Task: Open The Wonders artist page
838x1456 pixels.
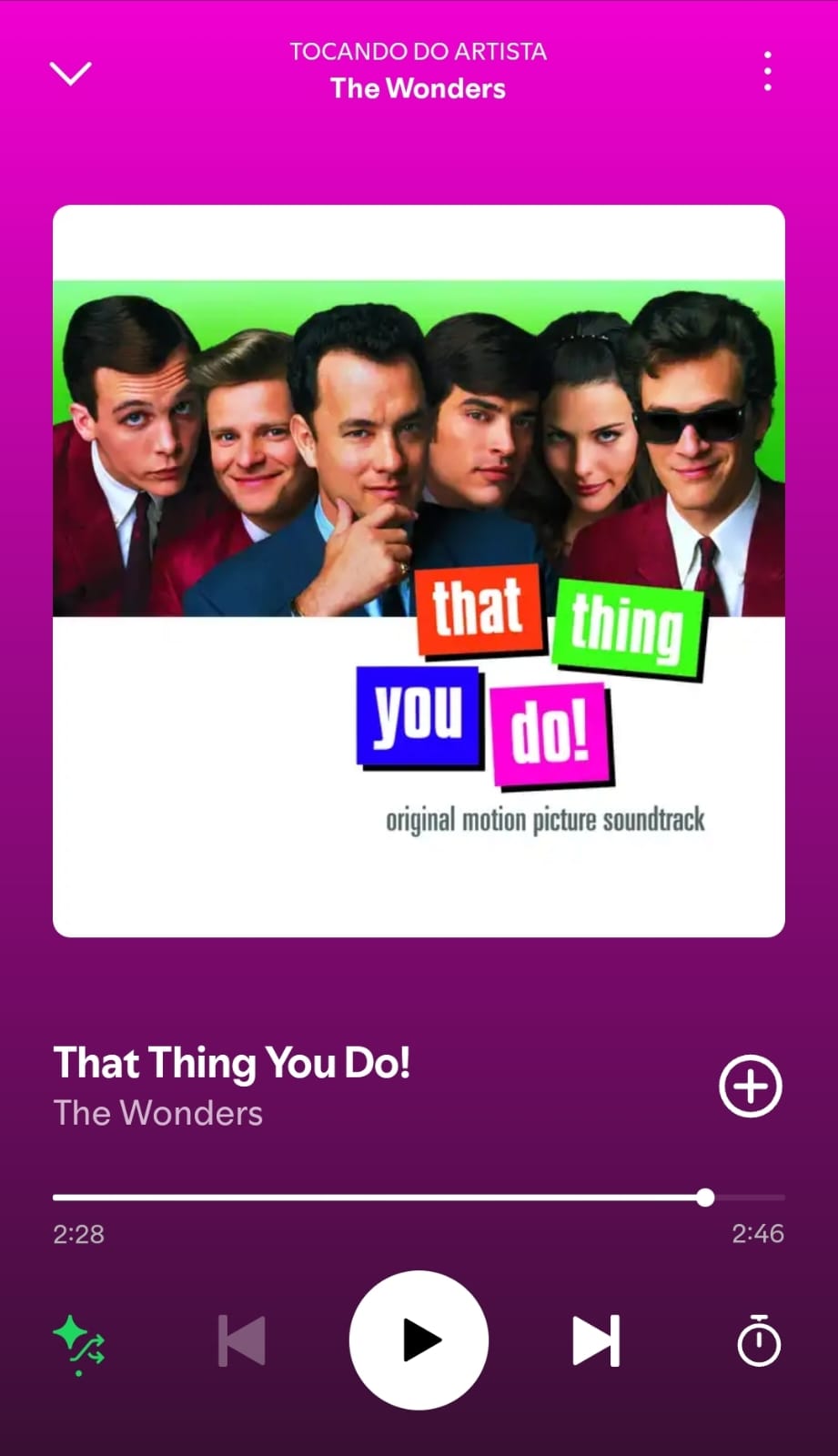Action: coord(157,1112)
